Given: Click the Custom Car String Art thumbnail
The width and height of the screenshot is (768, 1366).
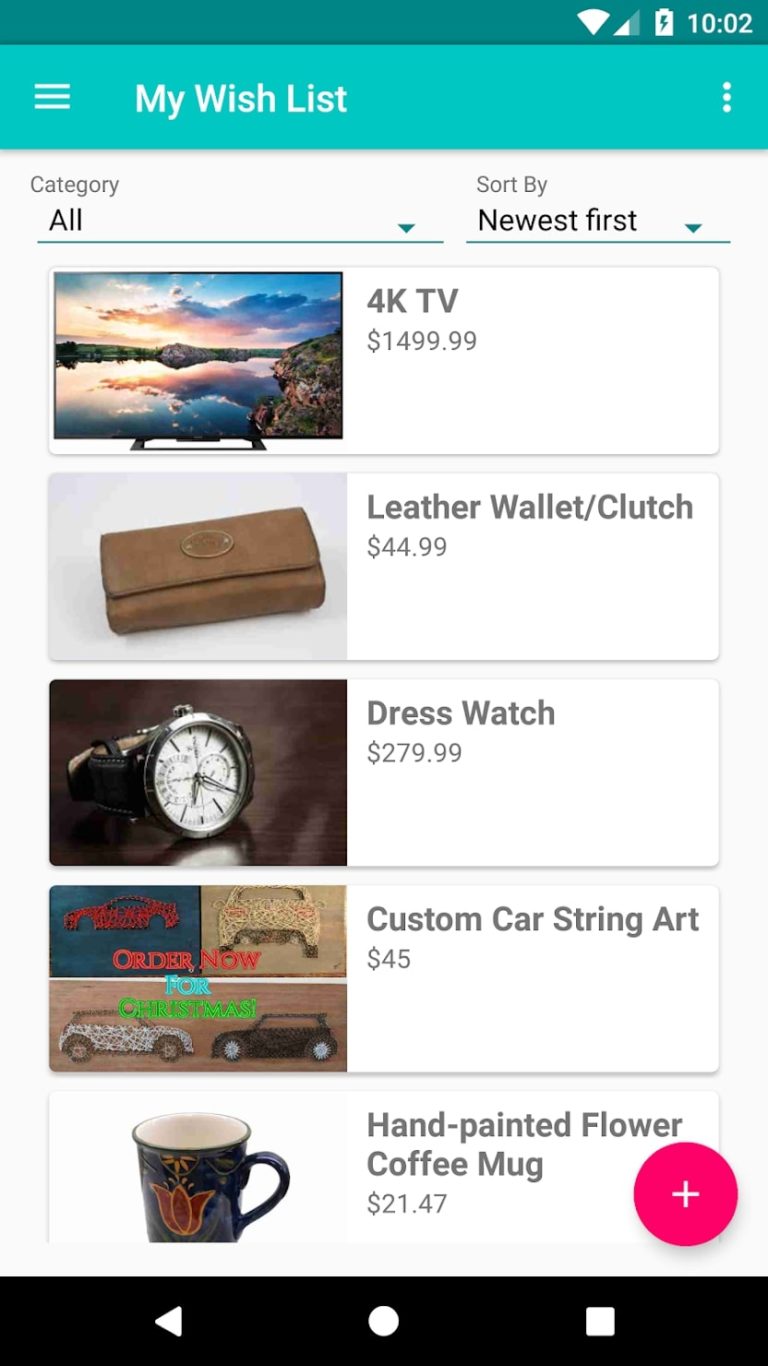Looking at the screenshot, I should click(x=197, y=978).
